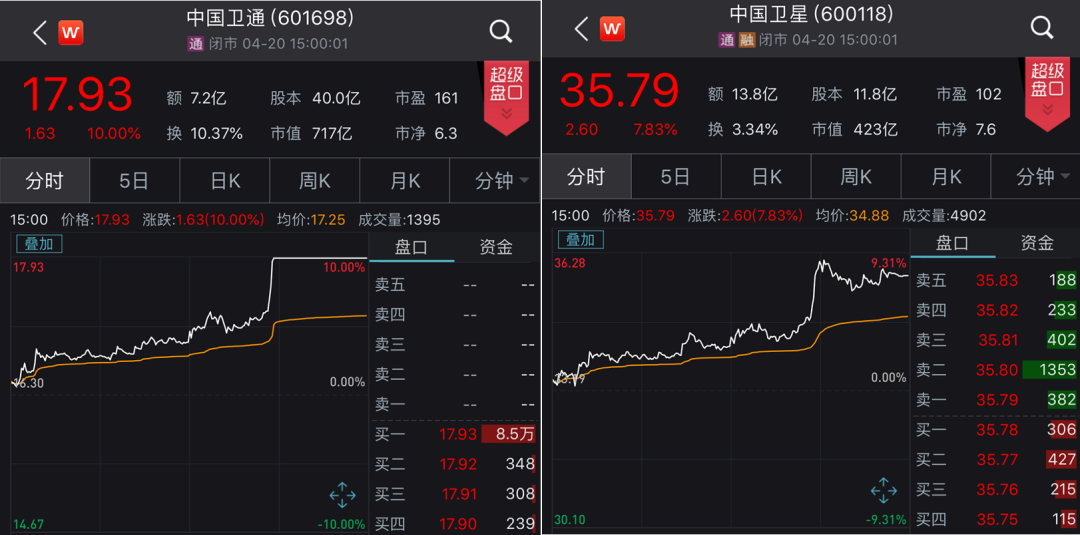
Task: Switch 中国卫星 chart to 月K
Action: tap(946, 177)
